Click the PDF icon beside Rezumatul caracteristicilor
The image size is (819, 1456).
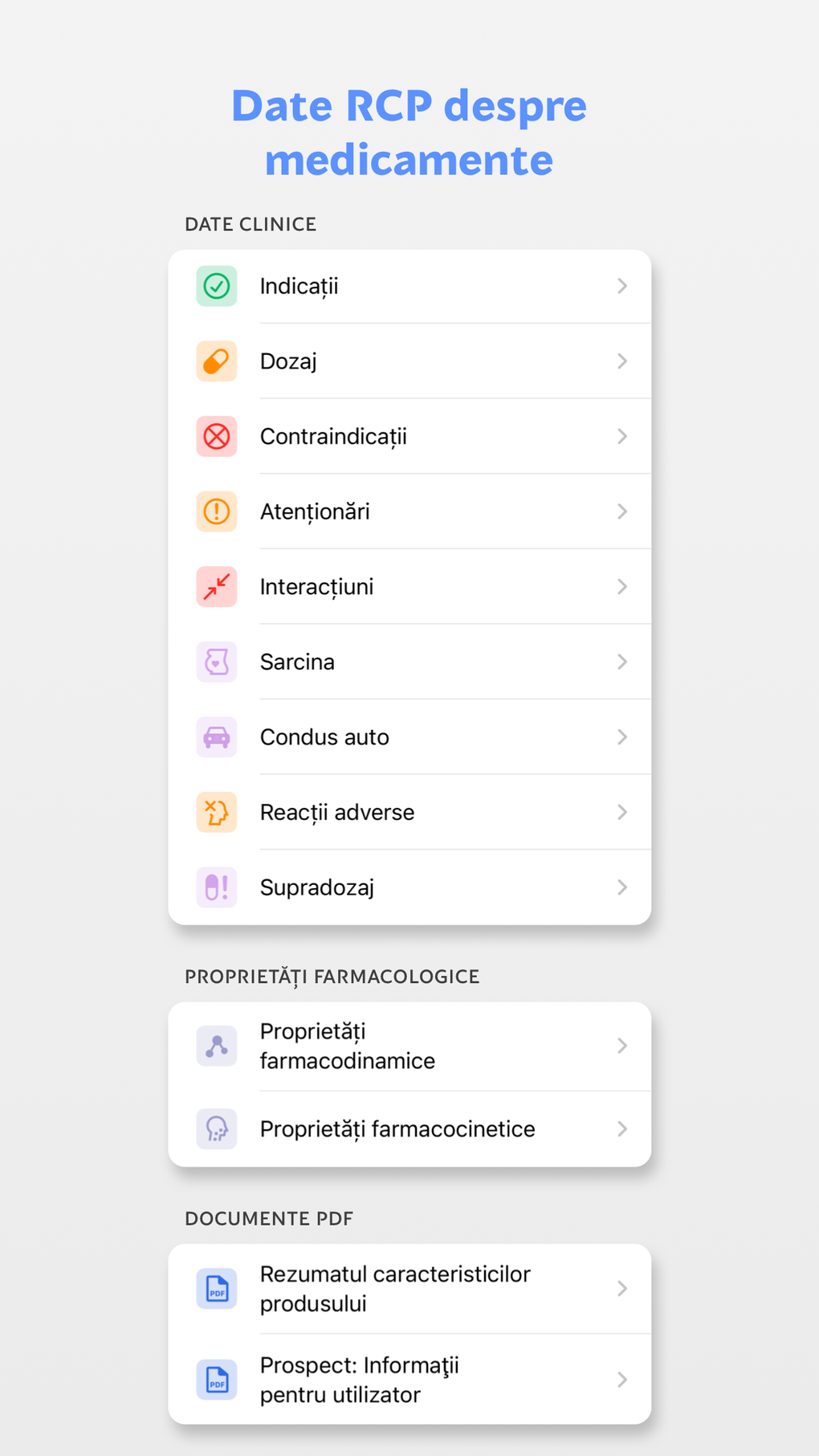[216, 1288]
